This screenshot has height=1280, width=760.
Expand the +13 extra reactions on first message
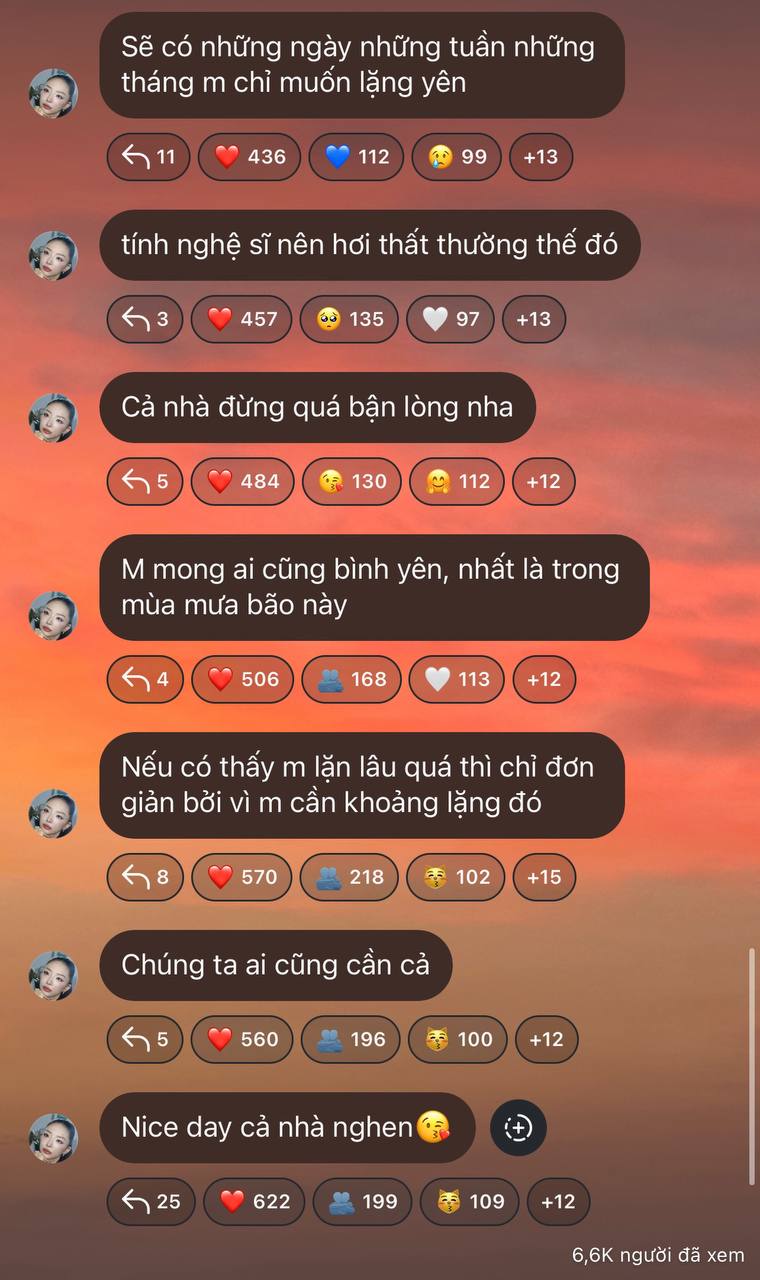540,157
